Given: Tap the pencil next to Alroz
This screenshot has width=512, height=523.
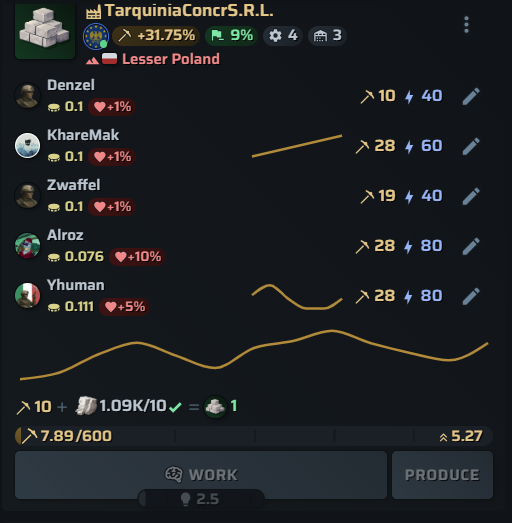Looking at the screenshot, I should point(471,246).
